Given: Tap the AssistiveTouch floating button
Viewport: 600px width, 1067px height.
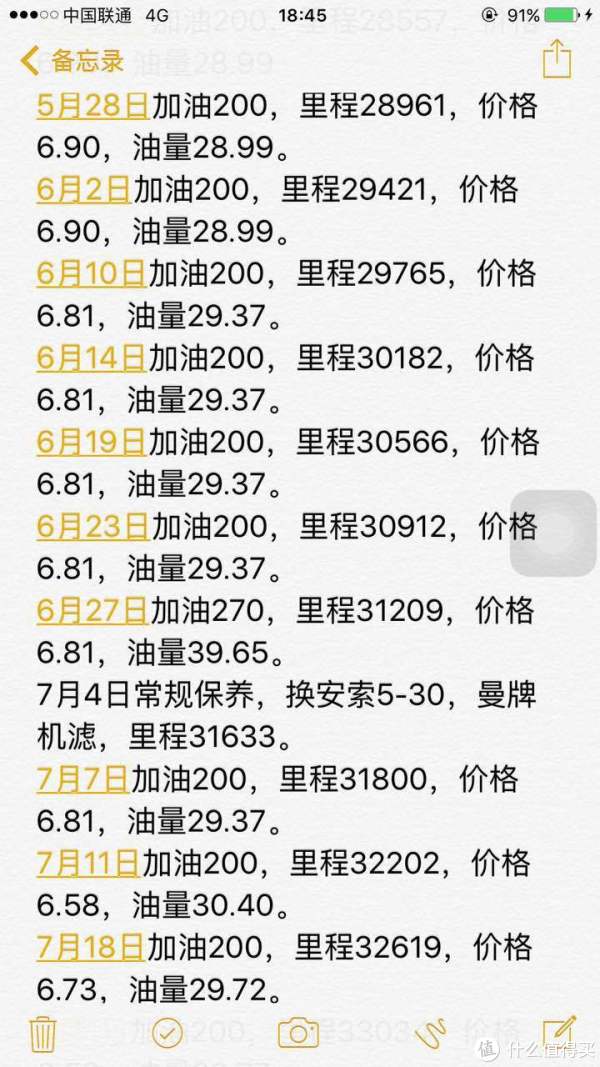Looking at the screenshot, I should [553, 534].
